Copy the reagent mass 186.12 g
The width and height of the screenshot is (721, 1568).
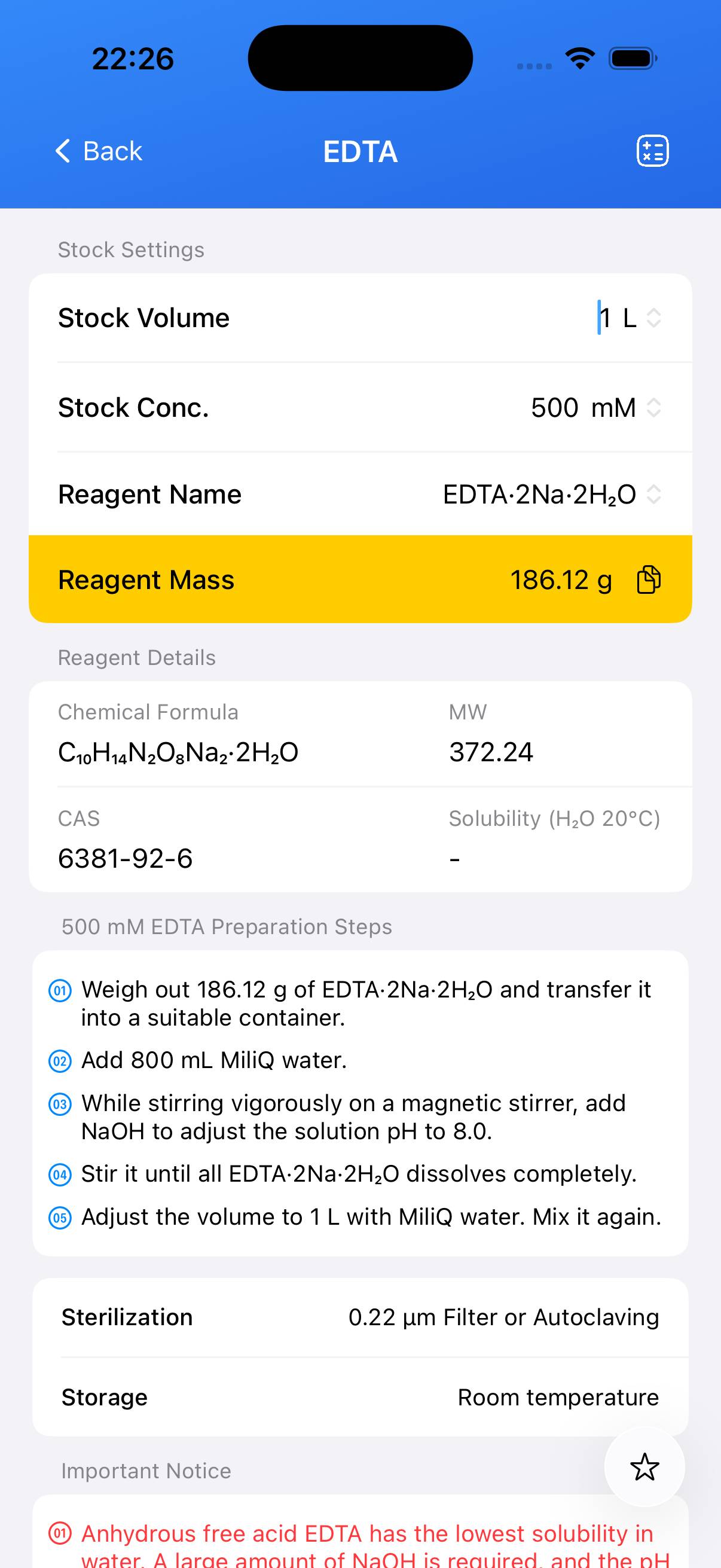pos(649,579)
